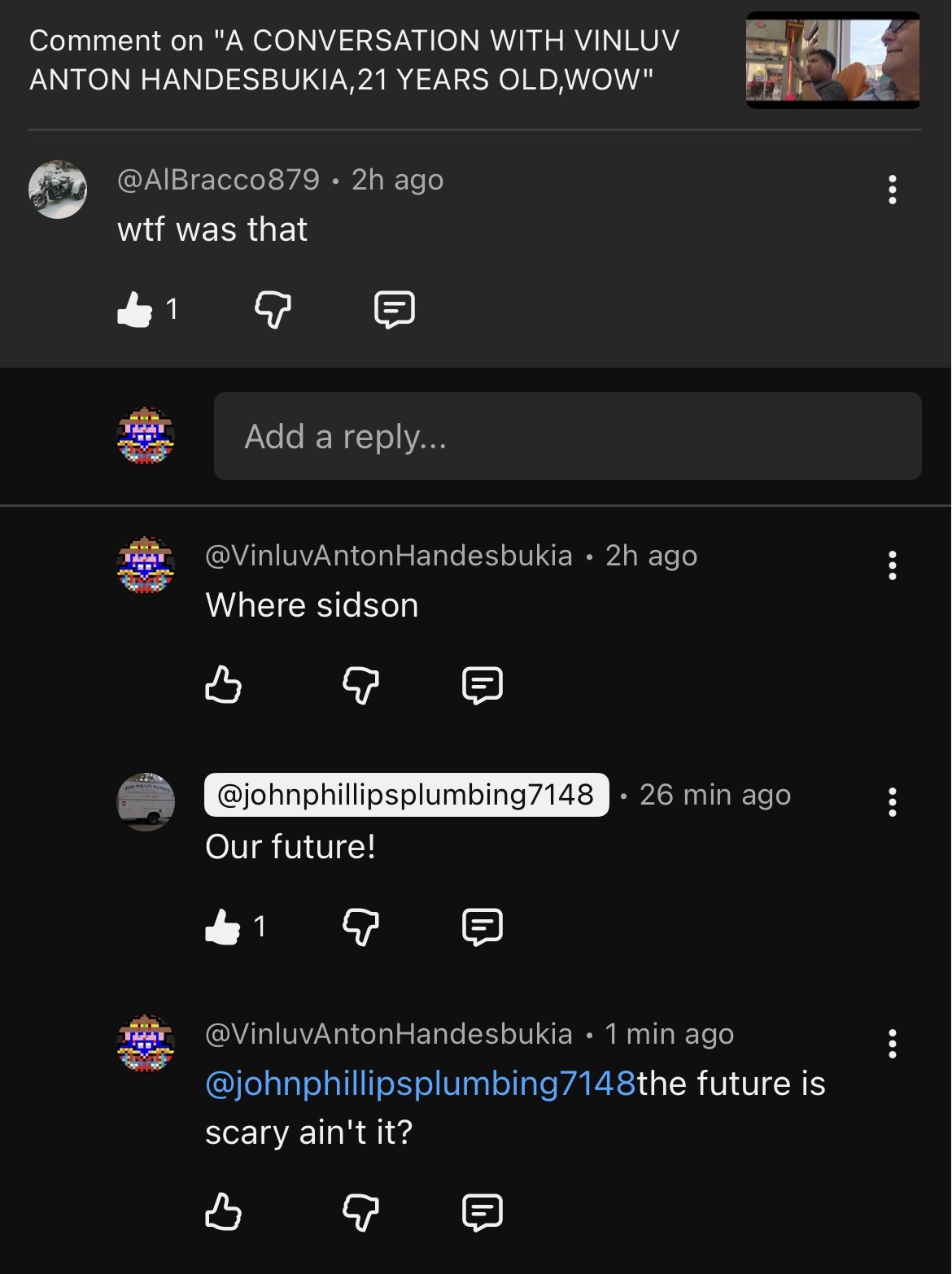The height and width of the screenshot is (1274, 952).
Task: Open options for @AlBracco879's comment
Action: click(893, 190)
